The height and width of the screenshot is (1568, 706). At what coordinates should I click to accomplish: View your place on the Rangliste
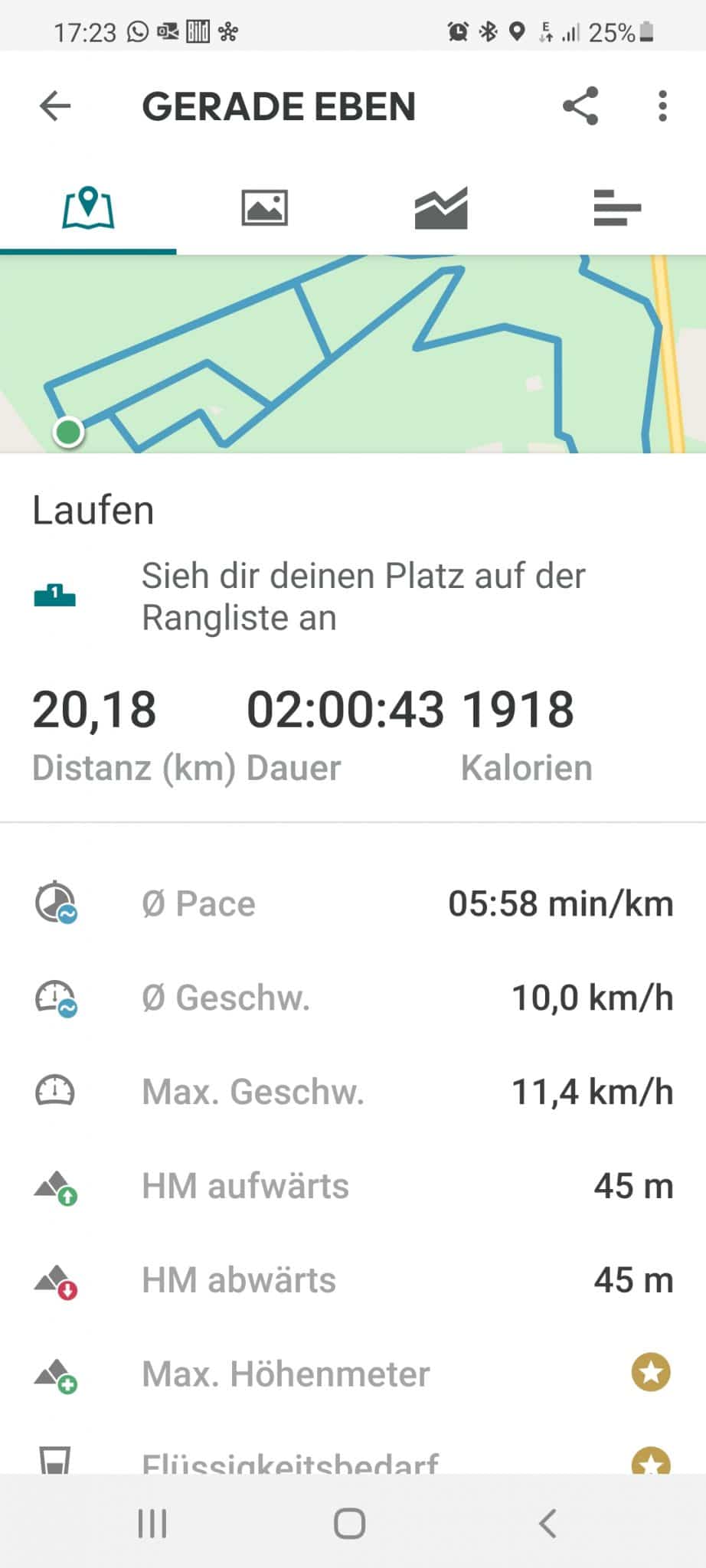353,597
